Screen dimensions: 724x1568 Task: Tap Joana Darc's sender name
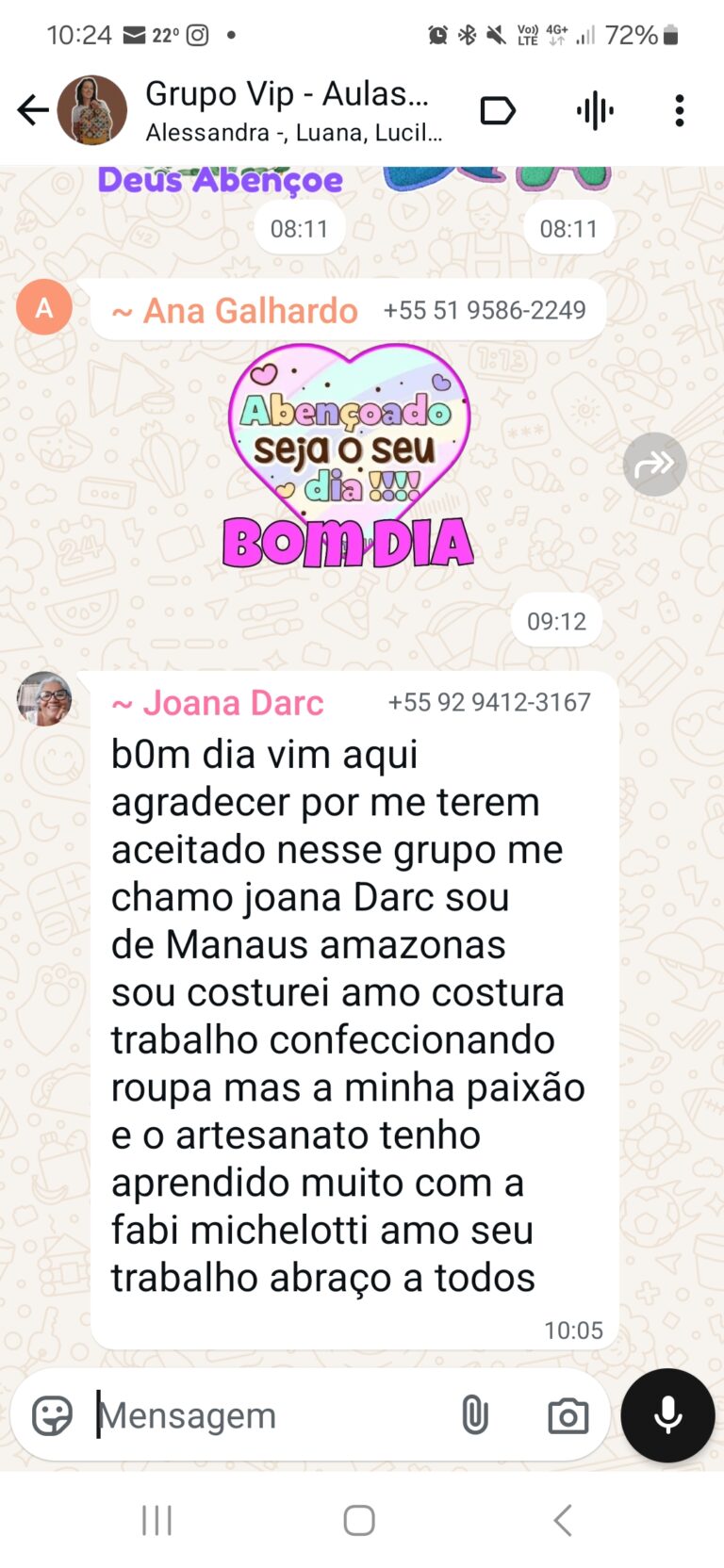tap(232, 703)
